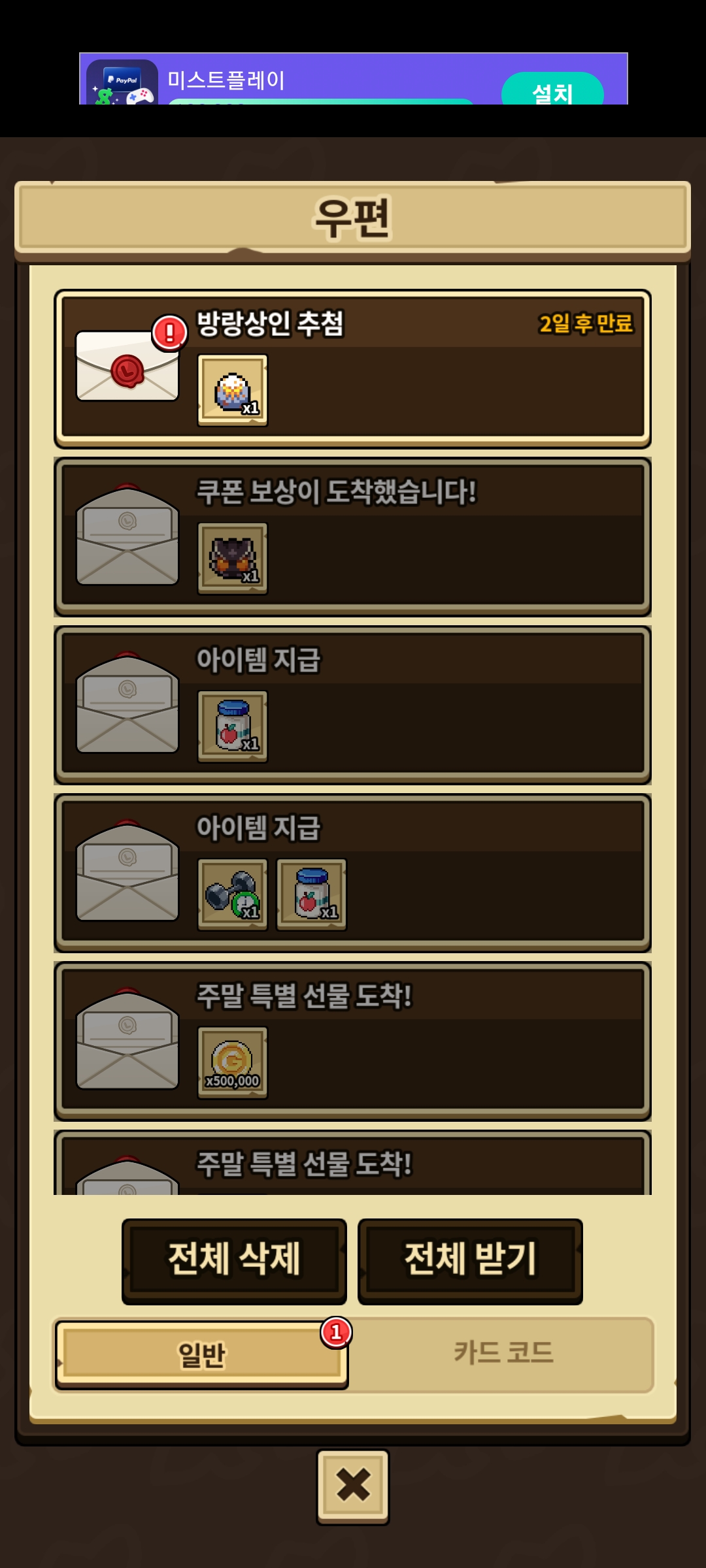
Task: Claim all mail with 전체 받기
Action: pyautogui.click(x=470, y=1260)
